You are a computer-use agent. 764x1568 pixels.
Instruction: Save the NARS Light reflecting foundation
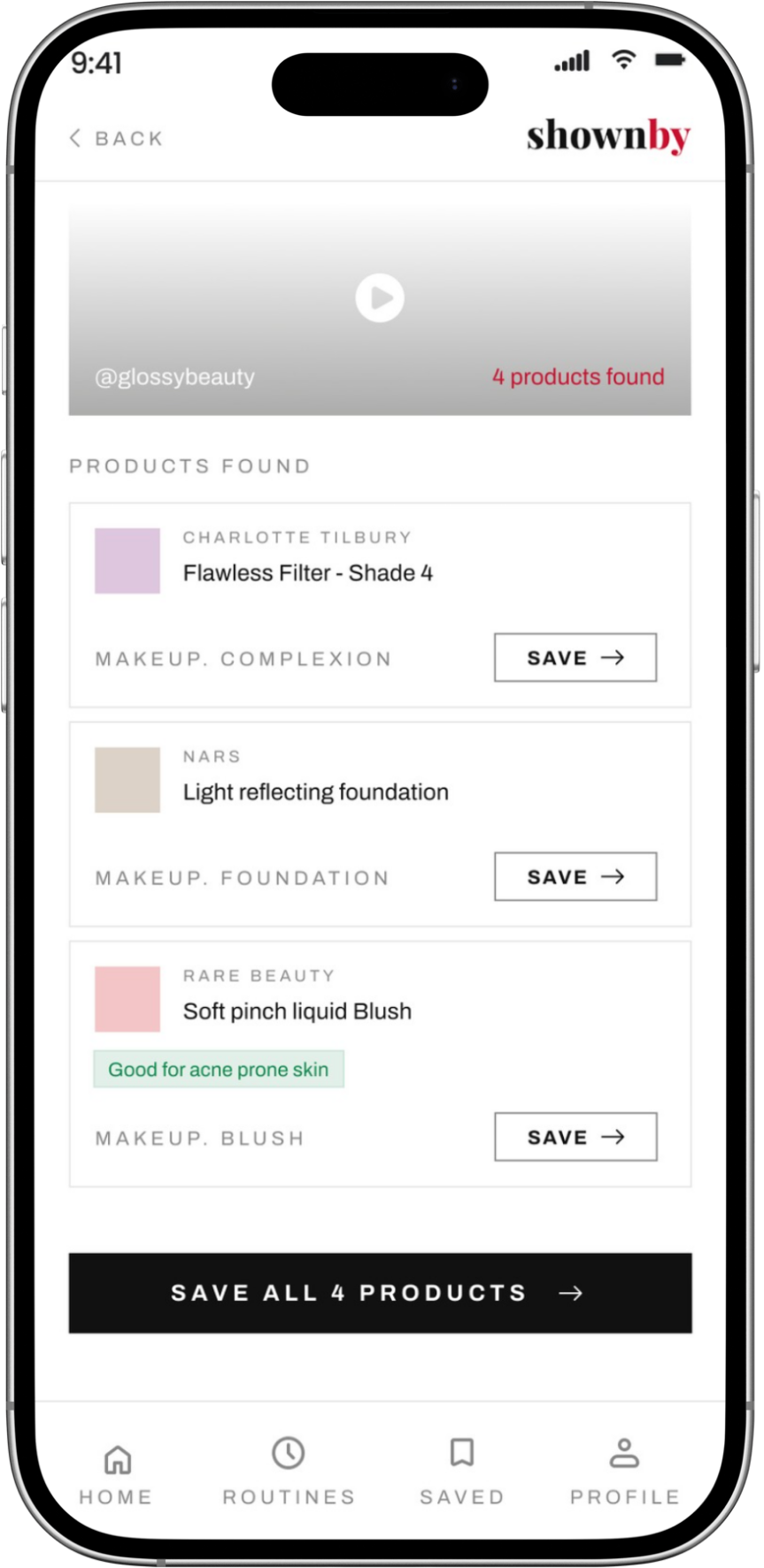click(x=575, y=877)
